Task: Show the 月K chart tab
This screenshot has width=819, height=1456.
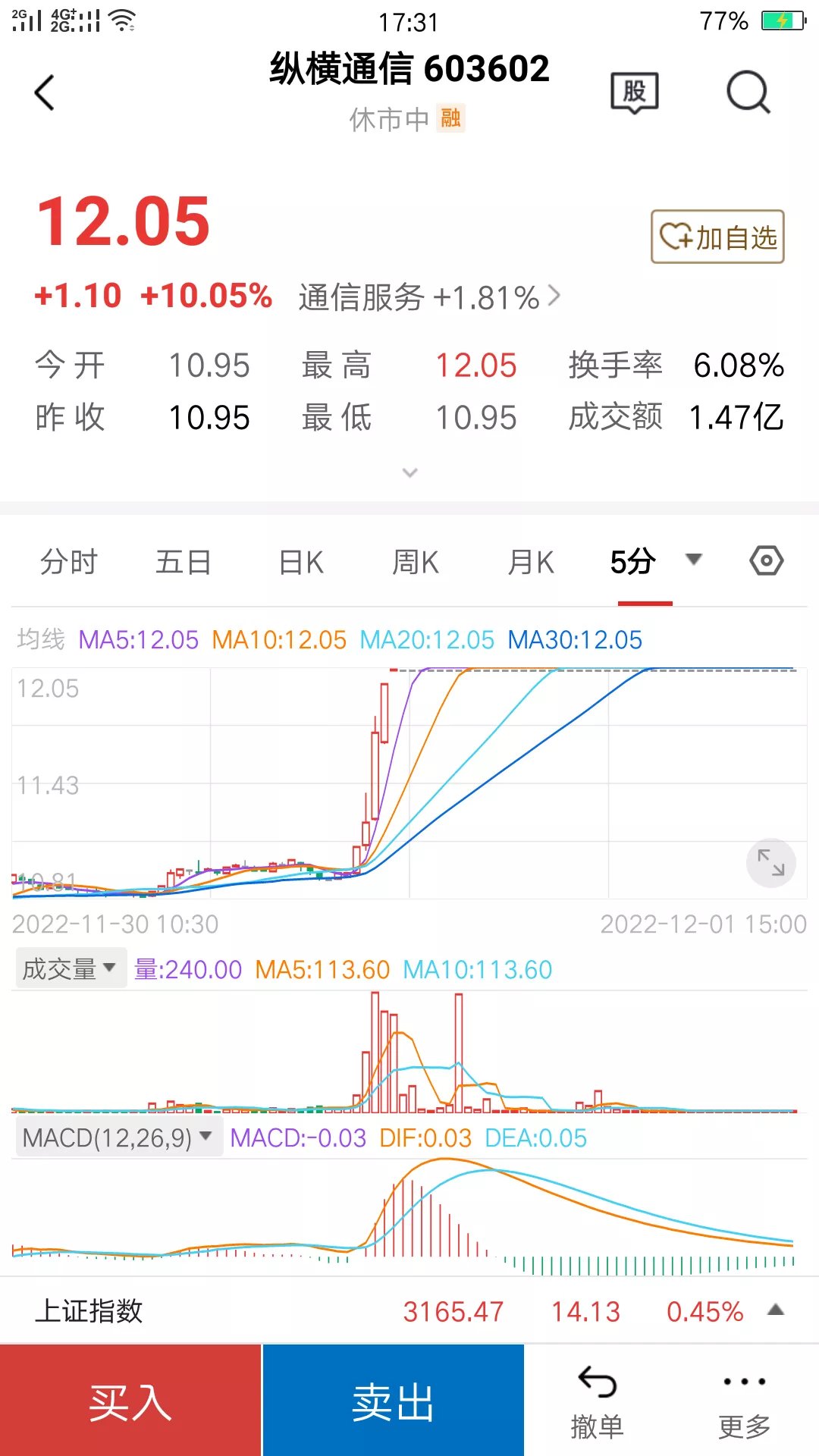Action: pyautogui.click(x=531, y=563)
